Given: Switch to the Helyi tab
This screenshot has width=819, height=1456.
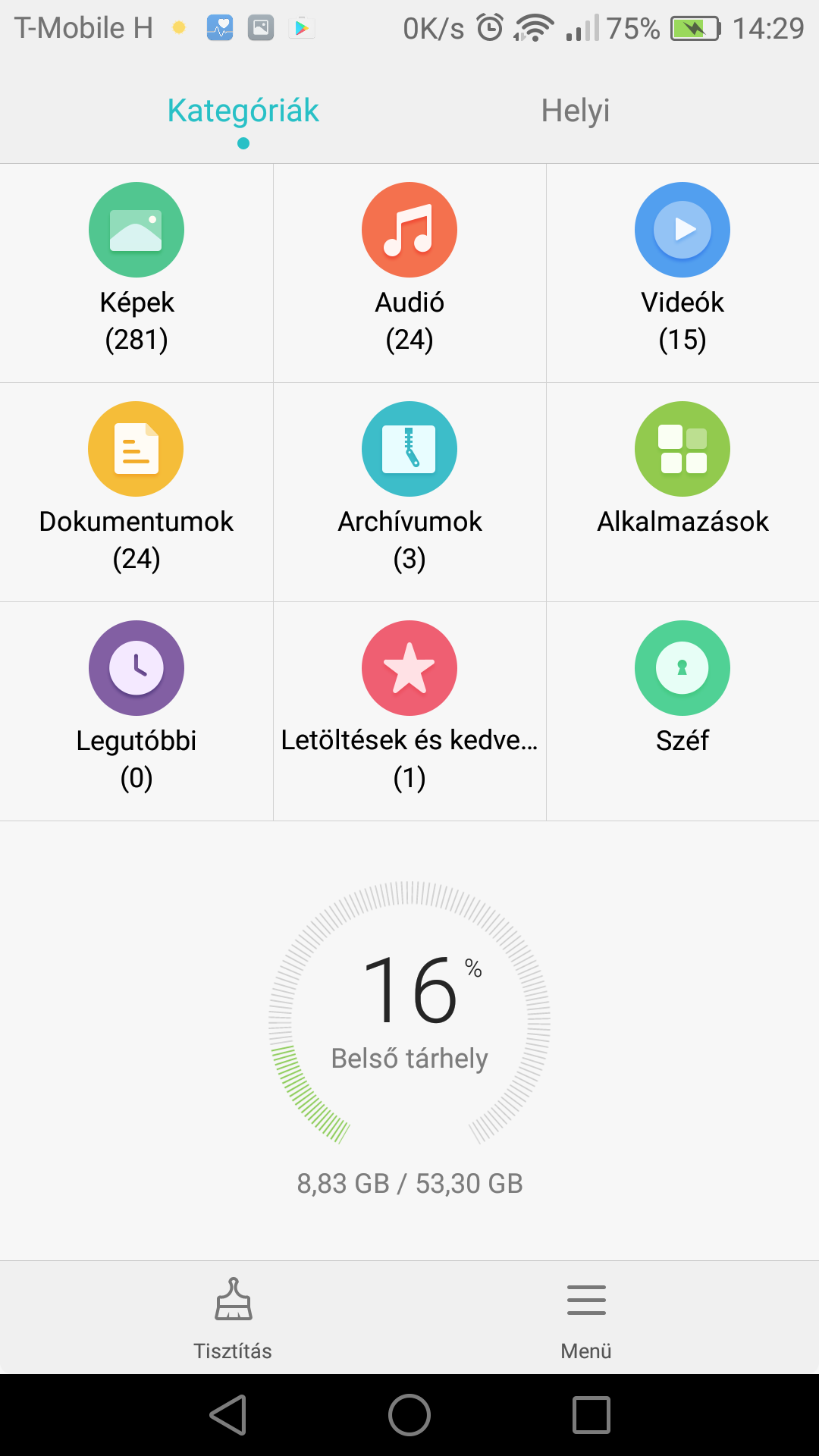Looking at the screenshot, I should 575,111.
